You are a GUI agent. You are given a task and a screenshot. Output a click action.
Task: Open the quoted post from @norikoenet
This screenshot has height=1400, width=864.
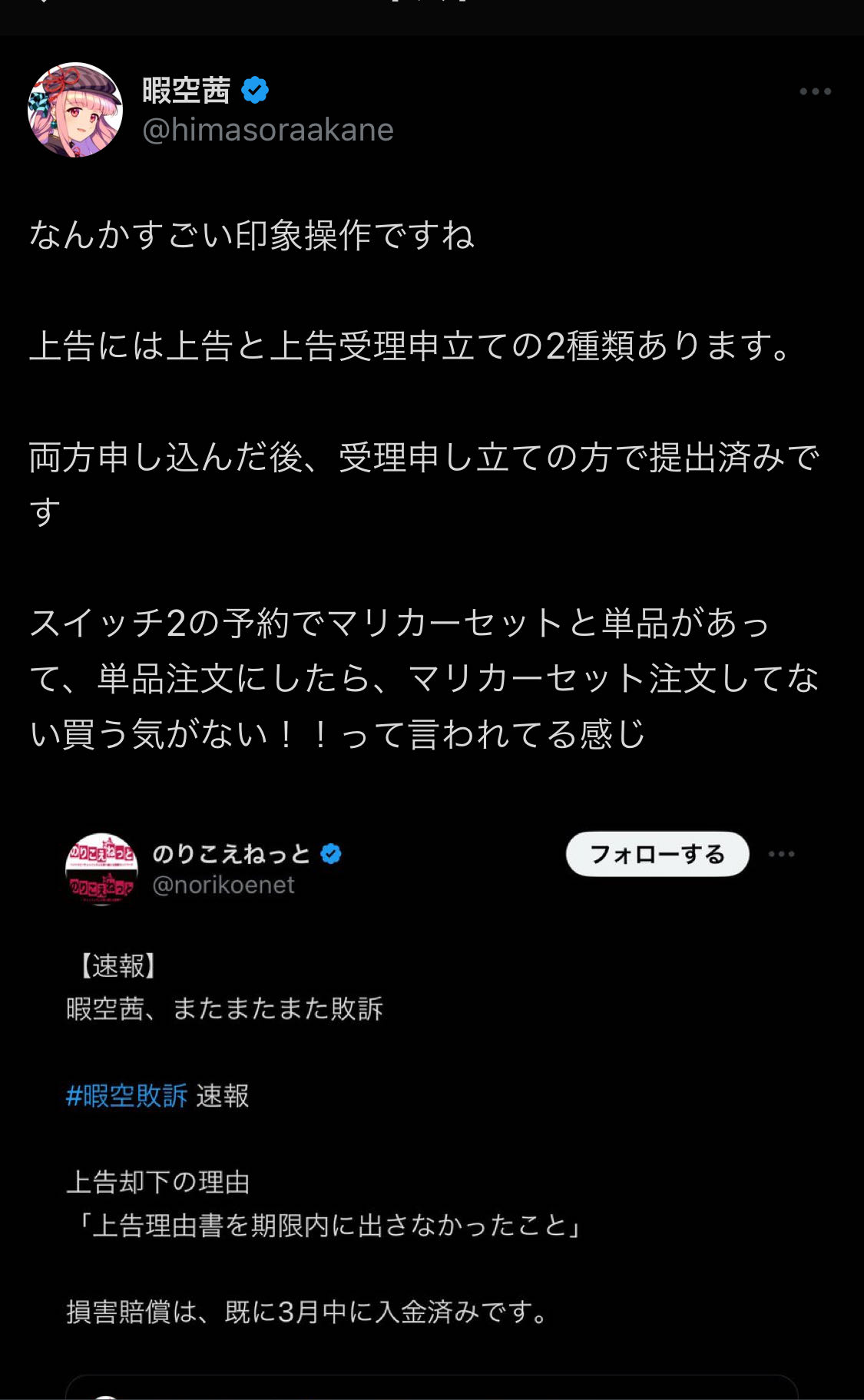tap(432, 1137)
